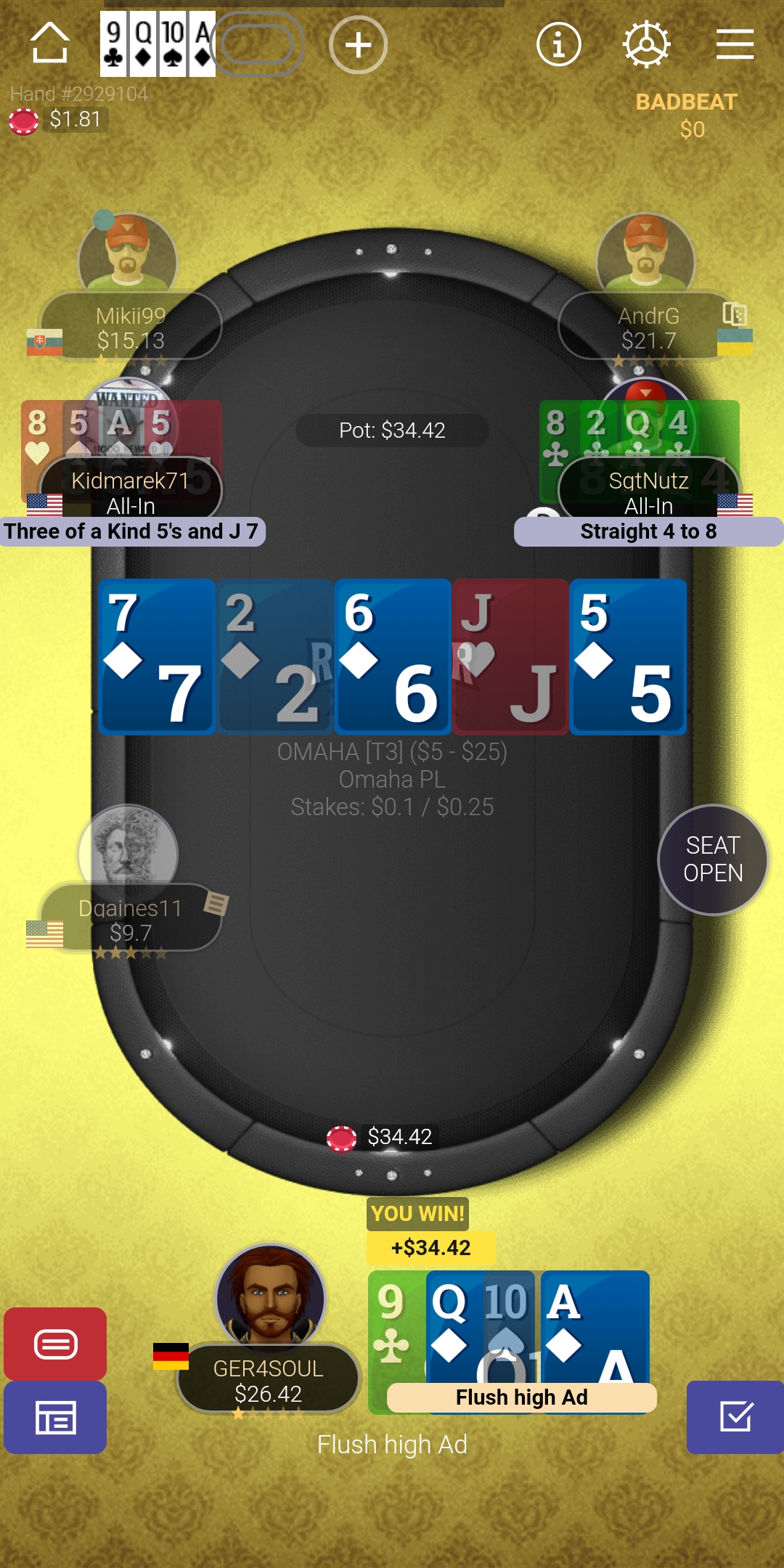Image resolution: width=784 pixels, height=1568 pixels.
Task: Add a new table with plus icon
Action: [x=358, y=45]
